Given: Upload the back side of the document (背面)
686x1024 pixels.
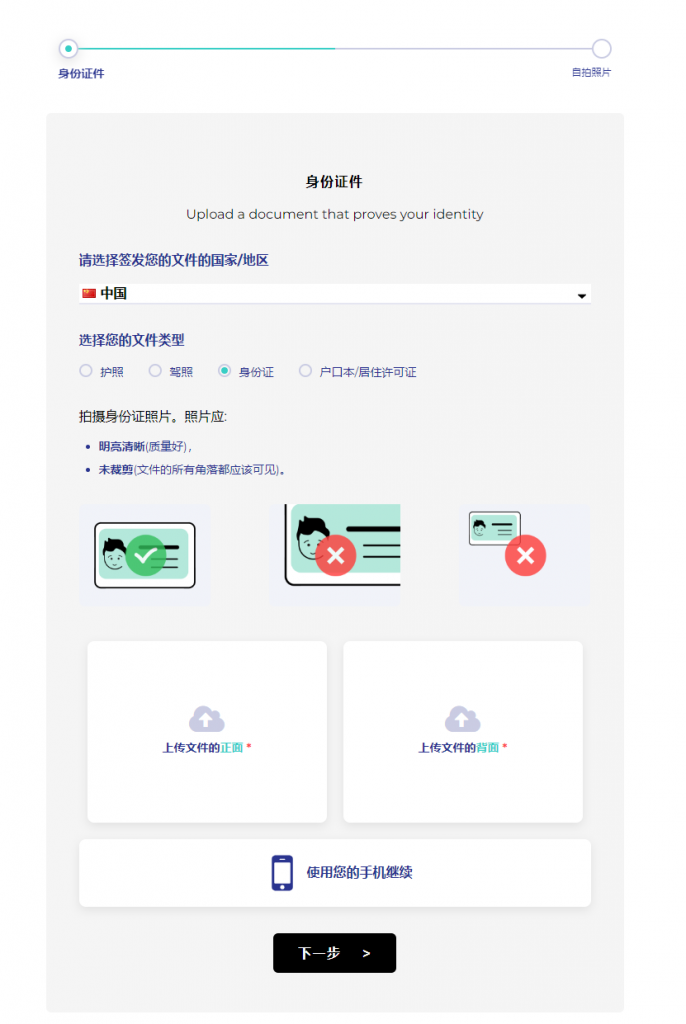Looking at the screenshot, I should tap(462, 731).
